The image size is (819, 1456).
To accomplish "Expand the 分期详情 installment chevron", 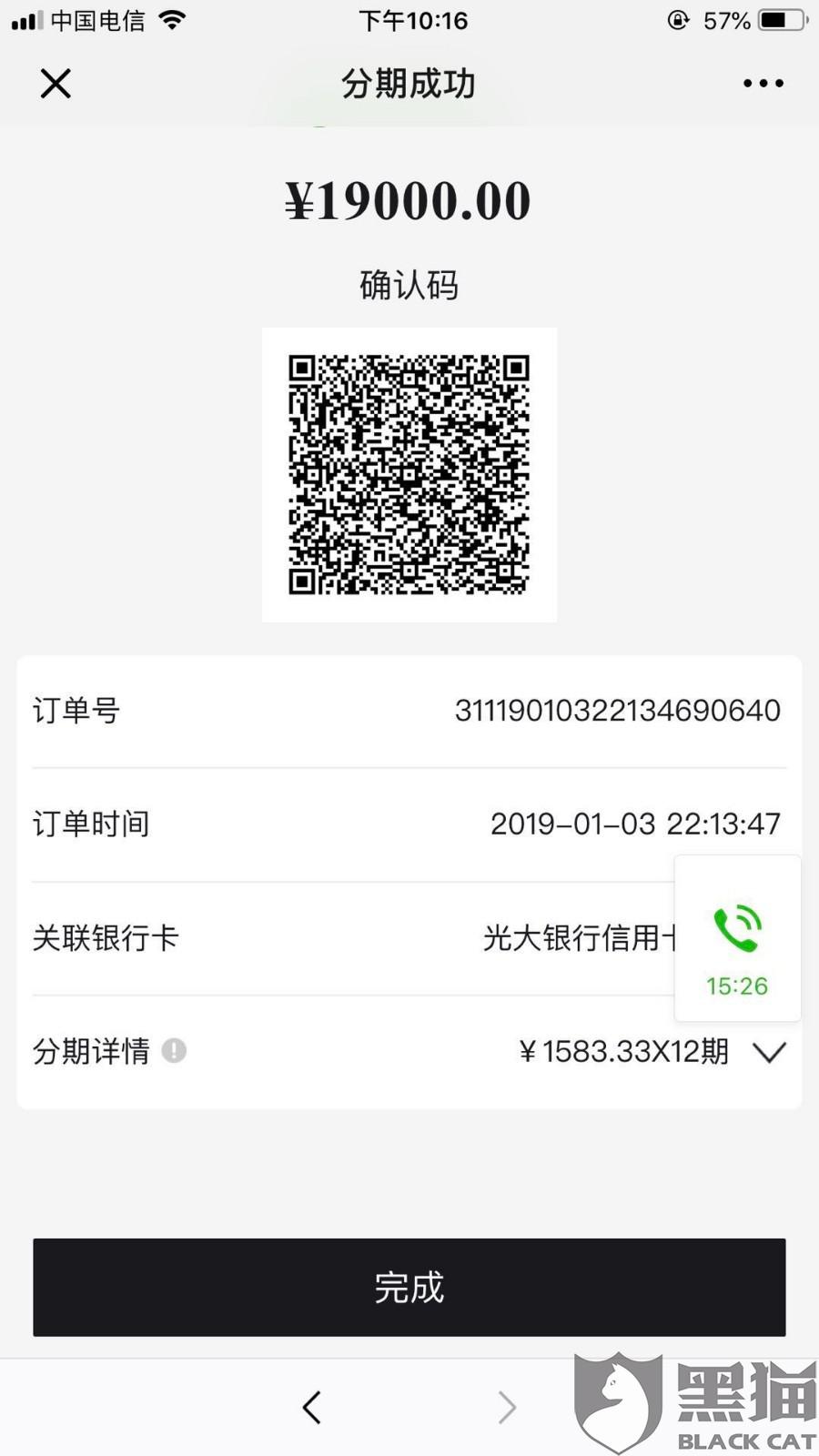I will coord(769,1053).
